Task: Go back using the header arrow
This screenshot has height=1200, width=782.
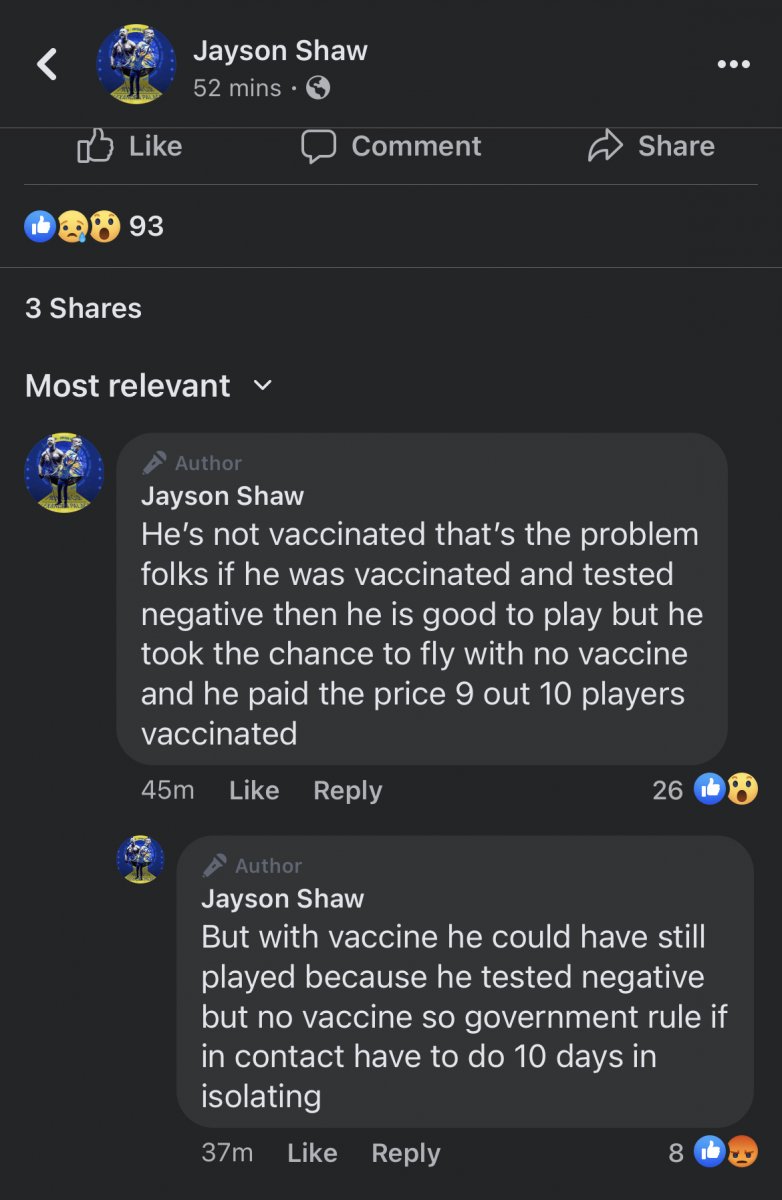Action: 47,65
